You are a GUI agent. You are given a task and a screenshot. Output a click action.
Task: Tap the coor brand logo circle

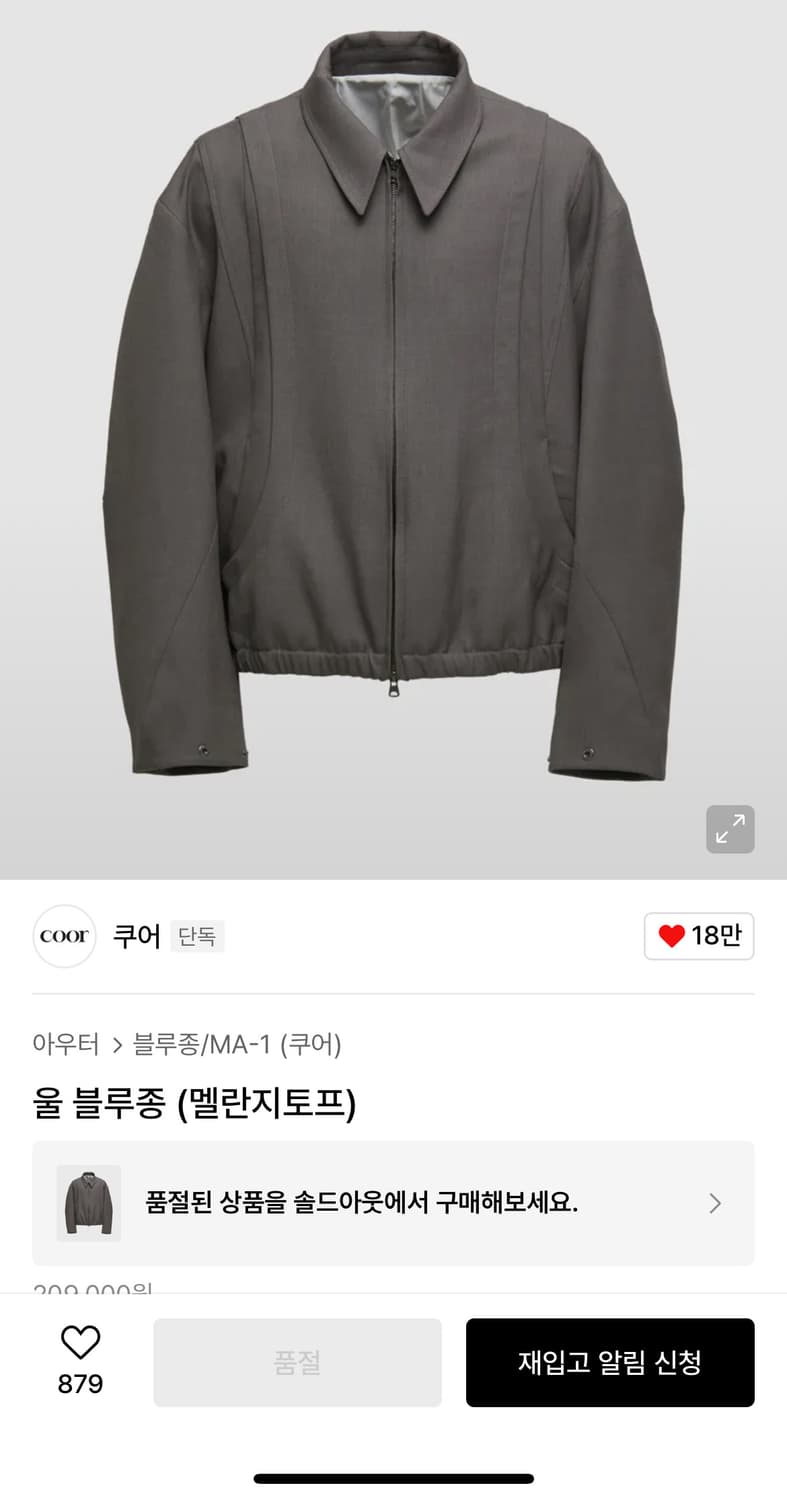coord(64,936)
